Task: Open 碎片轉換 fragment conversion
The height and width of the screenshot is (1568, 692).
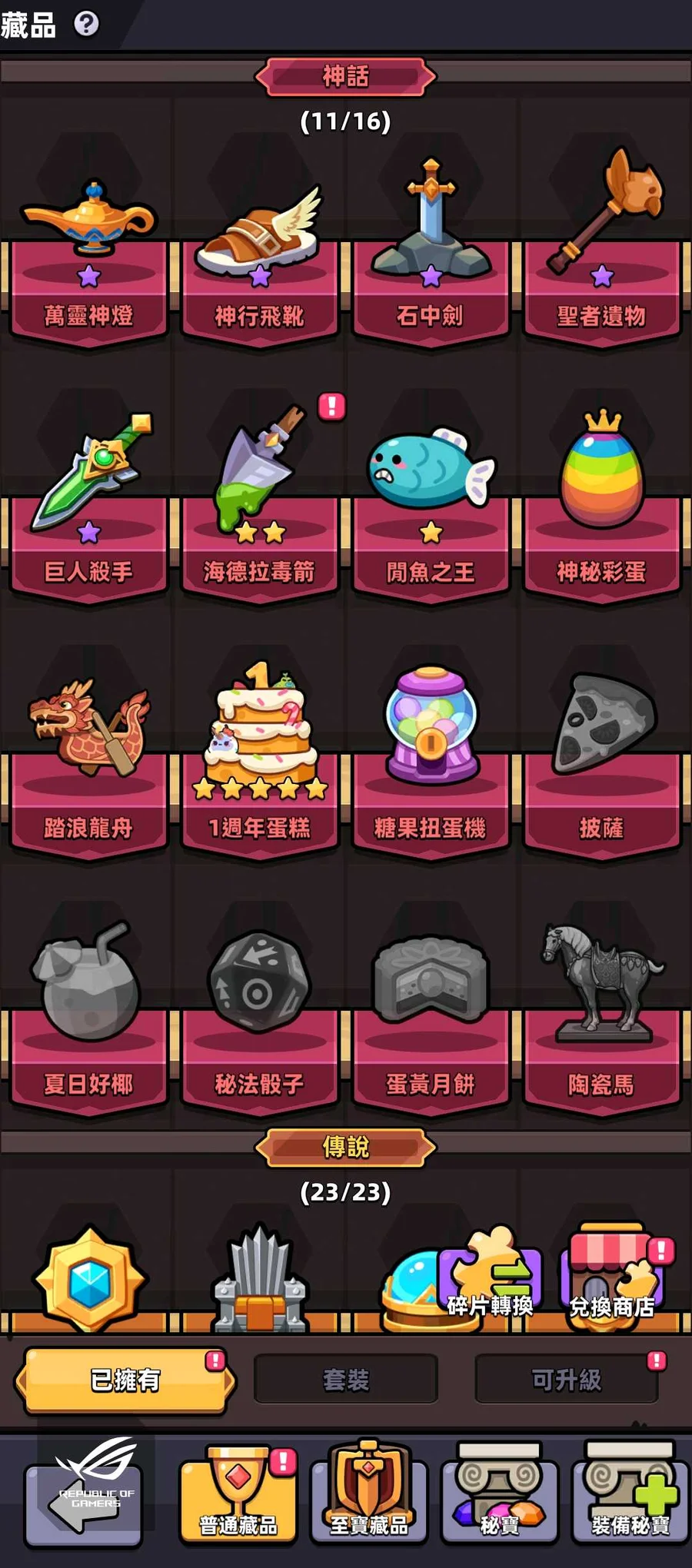Action: [x=491, y=1276]
